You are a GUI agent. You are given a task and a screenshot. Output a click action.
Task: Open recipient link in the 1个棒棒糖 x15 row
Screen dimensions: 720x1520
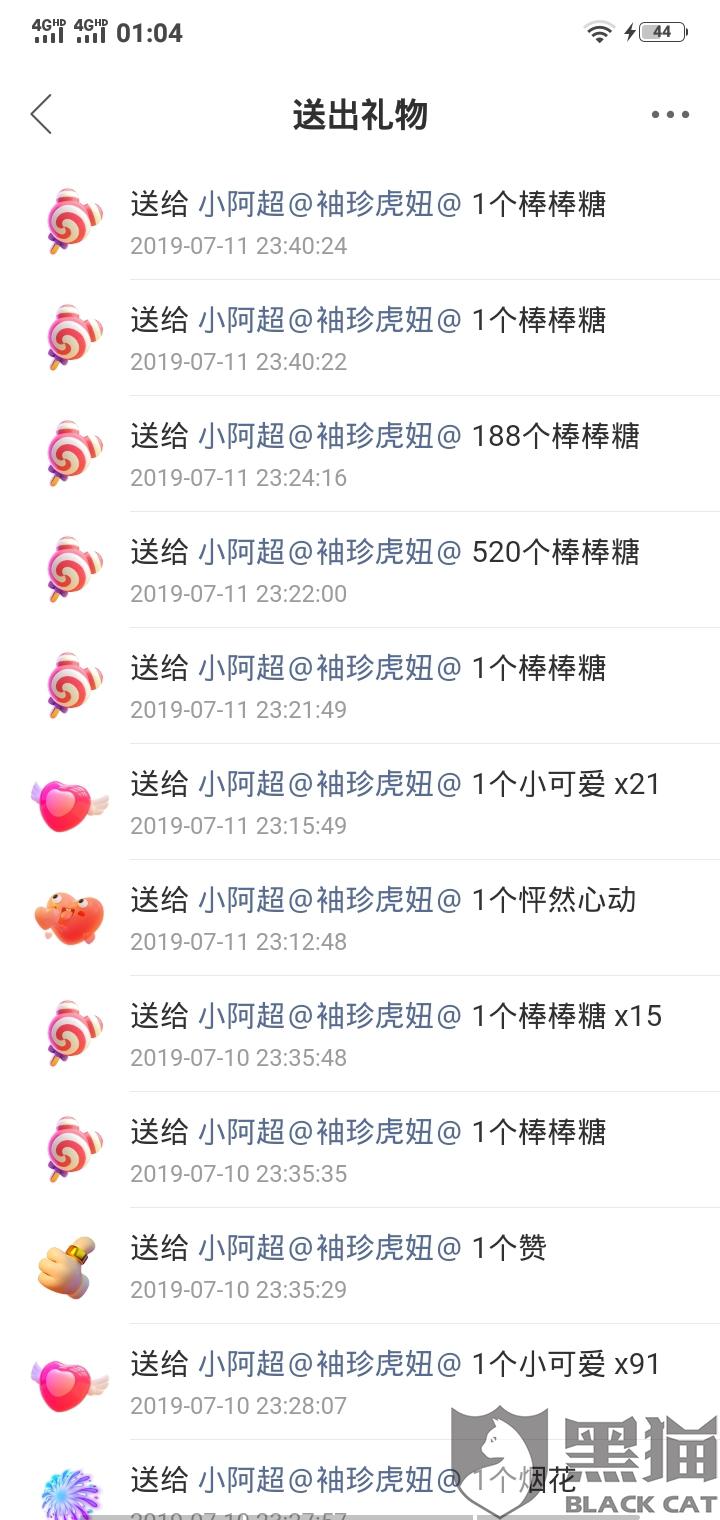[330, 1016]
